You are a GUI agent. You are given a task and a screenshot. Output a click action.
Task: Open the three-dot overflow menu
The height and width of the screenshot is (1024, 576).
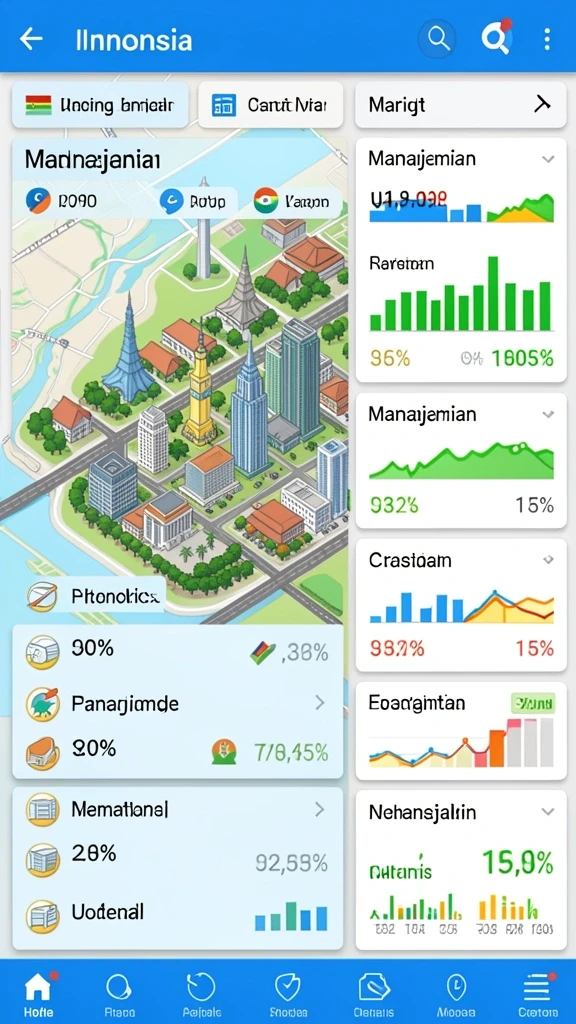tap(547, 39)
